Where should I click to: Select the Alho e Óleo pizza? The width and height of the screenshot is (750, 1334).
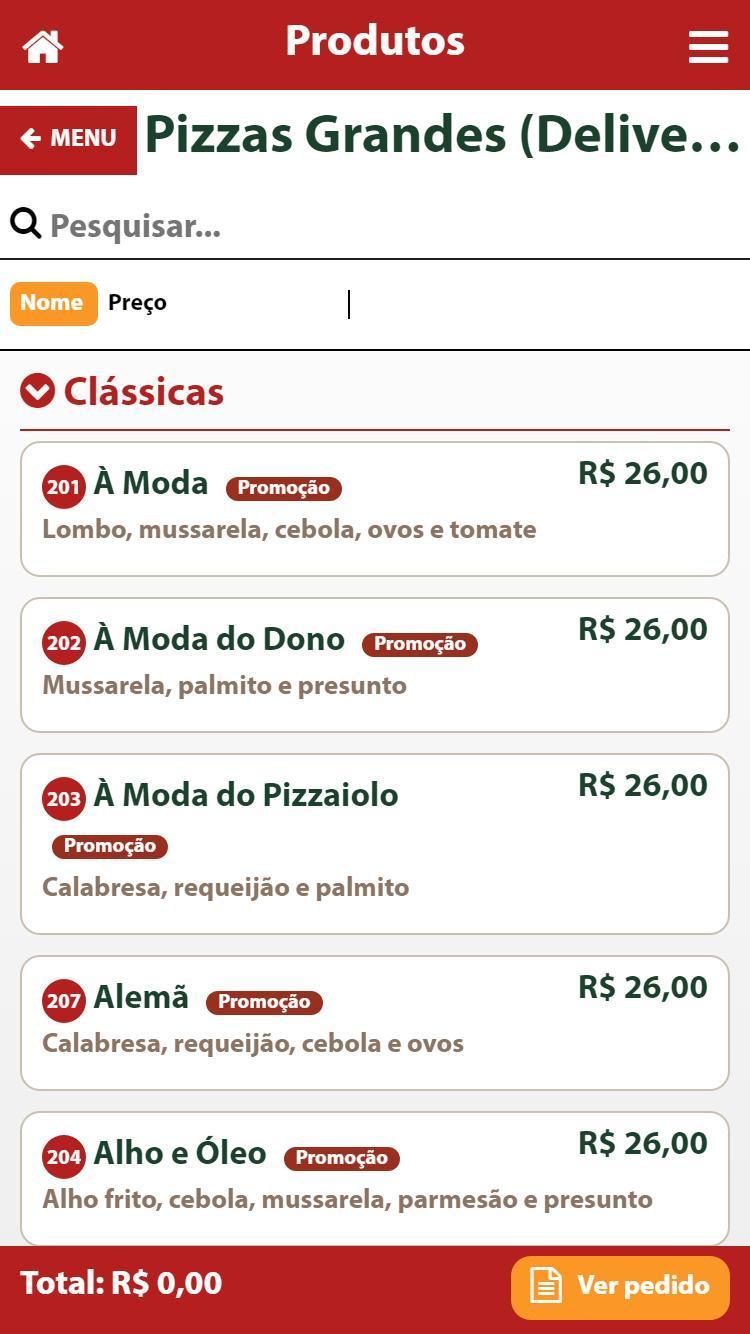click(x=375, y=1179)
